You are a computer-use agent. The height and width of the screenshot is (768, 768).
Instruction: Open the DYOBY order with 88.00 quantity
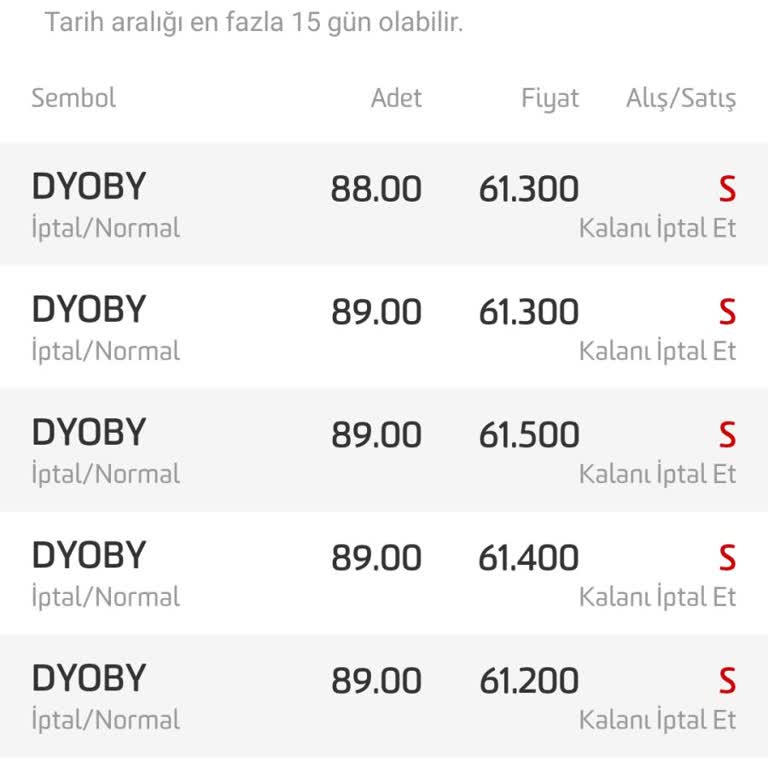pos(384,205)
